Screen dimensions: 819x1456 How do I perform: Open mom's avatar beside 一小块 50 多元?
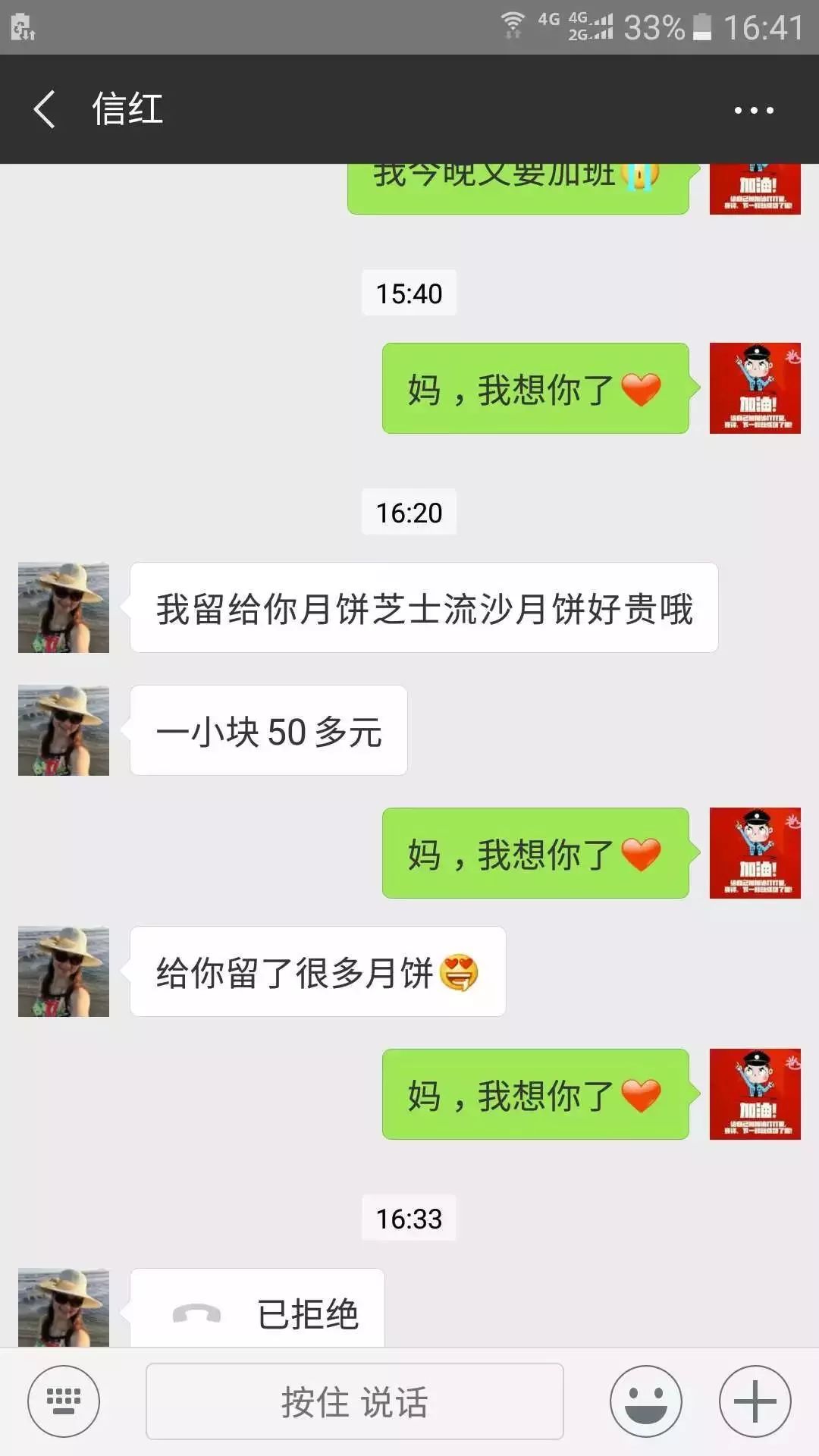[x=64, y=730]
